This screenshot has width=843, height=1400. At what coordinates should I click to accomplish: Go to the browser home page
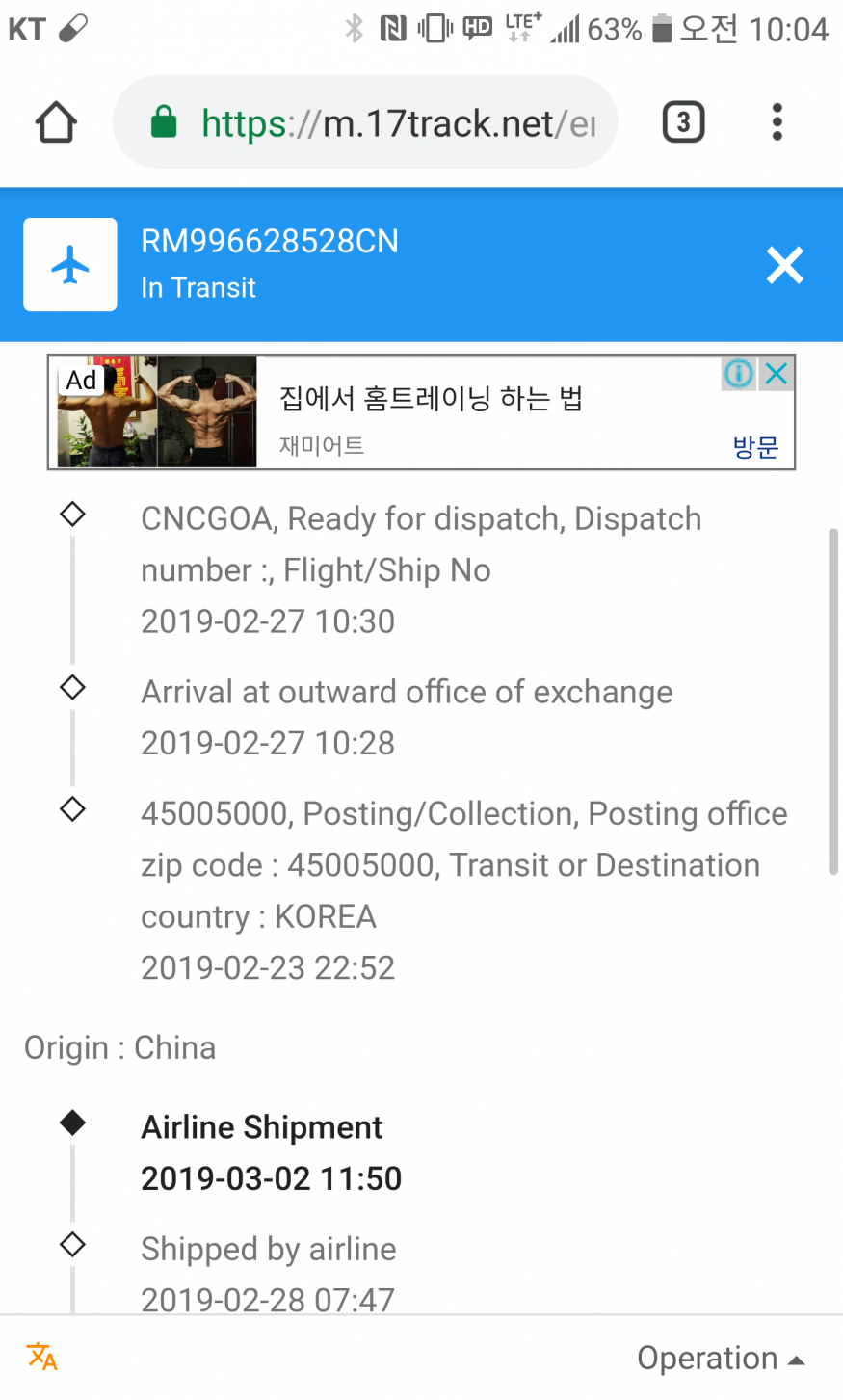[56, 122]
